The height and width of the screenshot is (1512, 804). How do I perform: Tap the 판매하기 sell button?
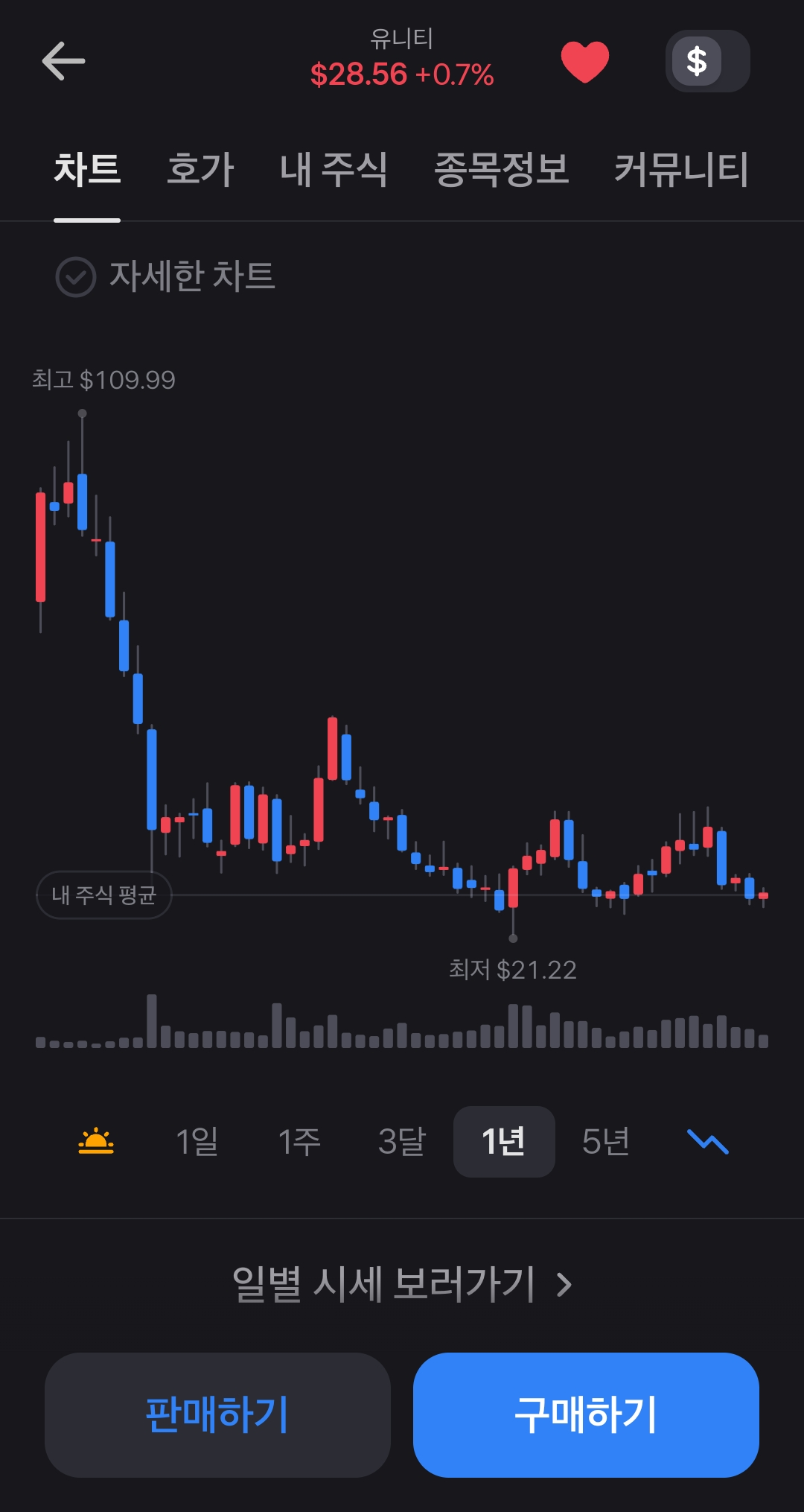(x=217, y=1414)
